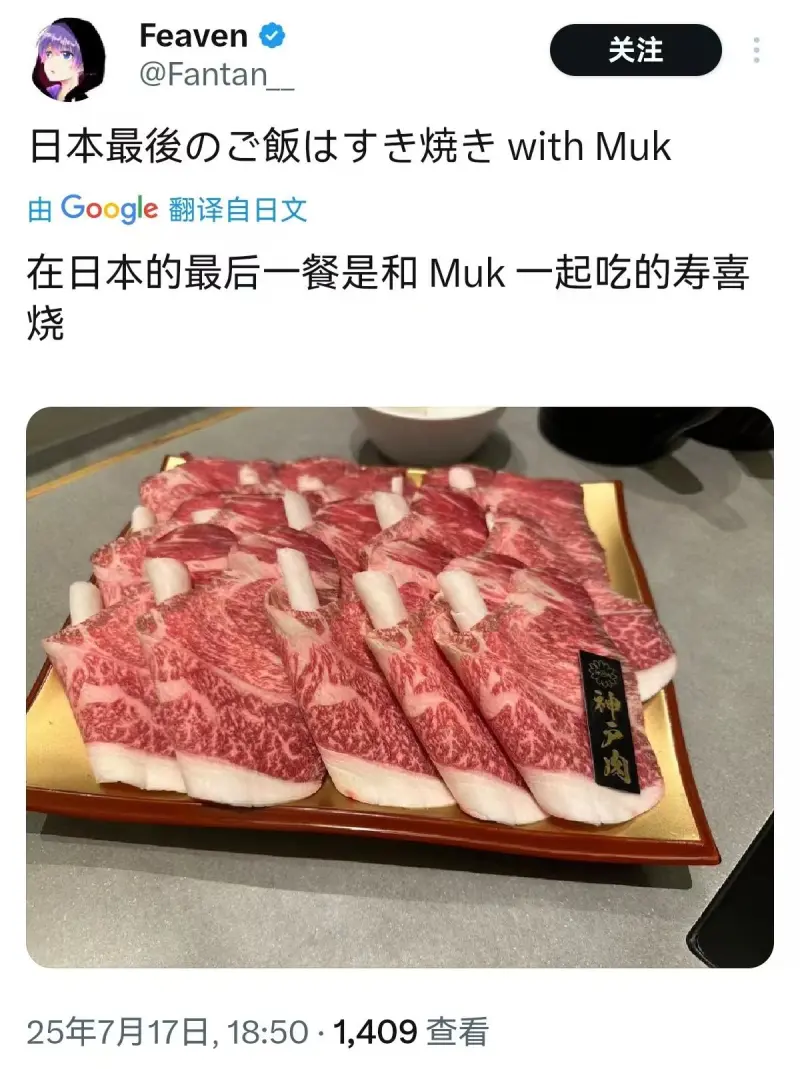Open the Kobe beef photo
The width and height of the screenshot is (800, 1069).
[399, 687]
